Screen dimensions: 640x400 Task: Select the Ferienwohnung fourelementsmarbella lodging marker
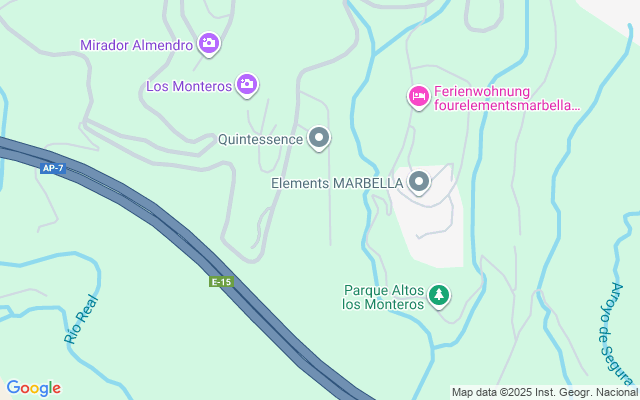coord(419,96)
